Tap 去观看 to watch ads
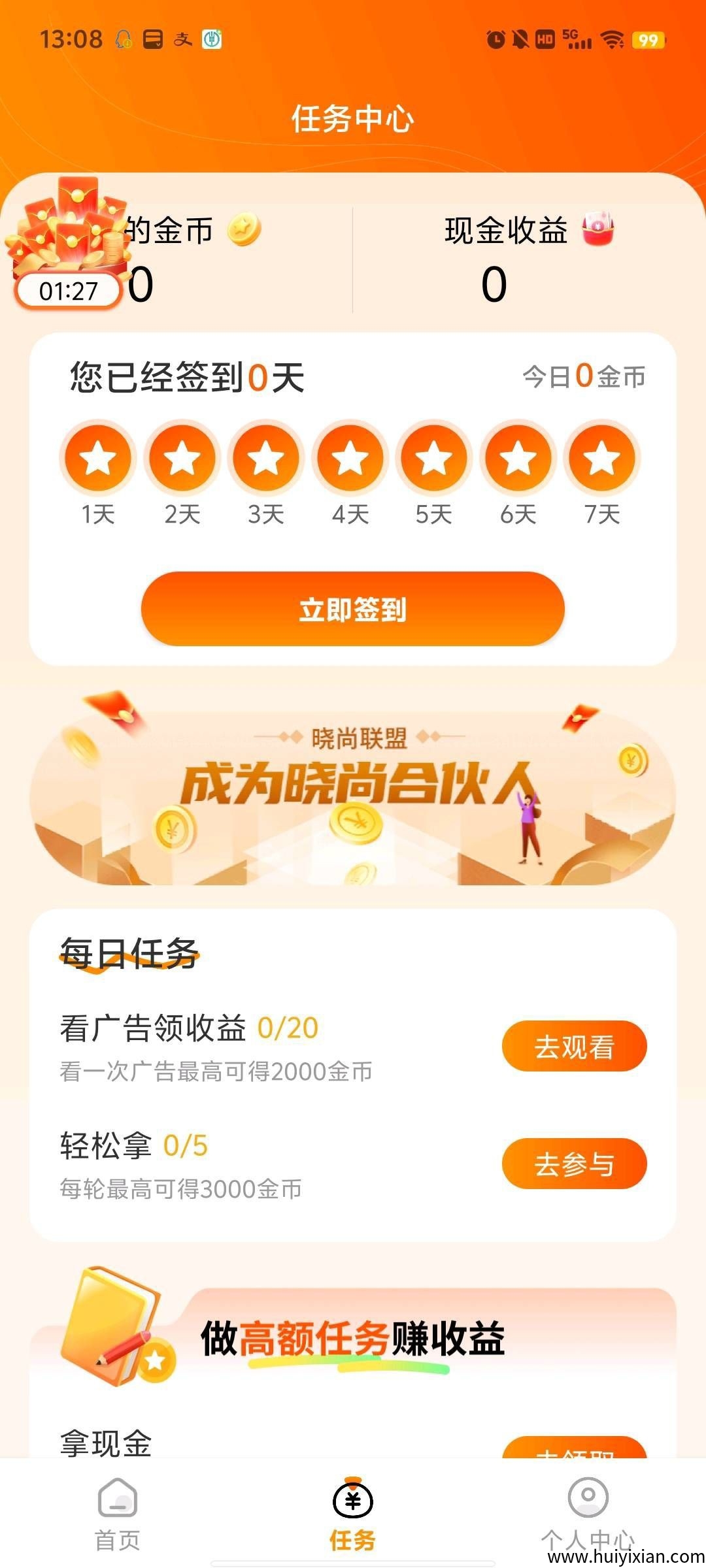 [574, 1046]
